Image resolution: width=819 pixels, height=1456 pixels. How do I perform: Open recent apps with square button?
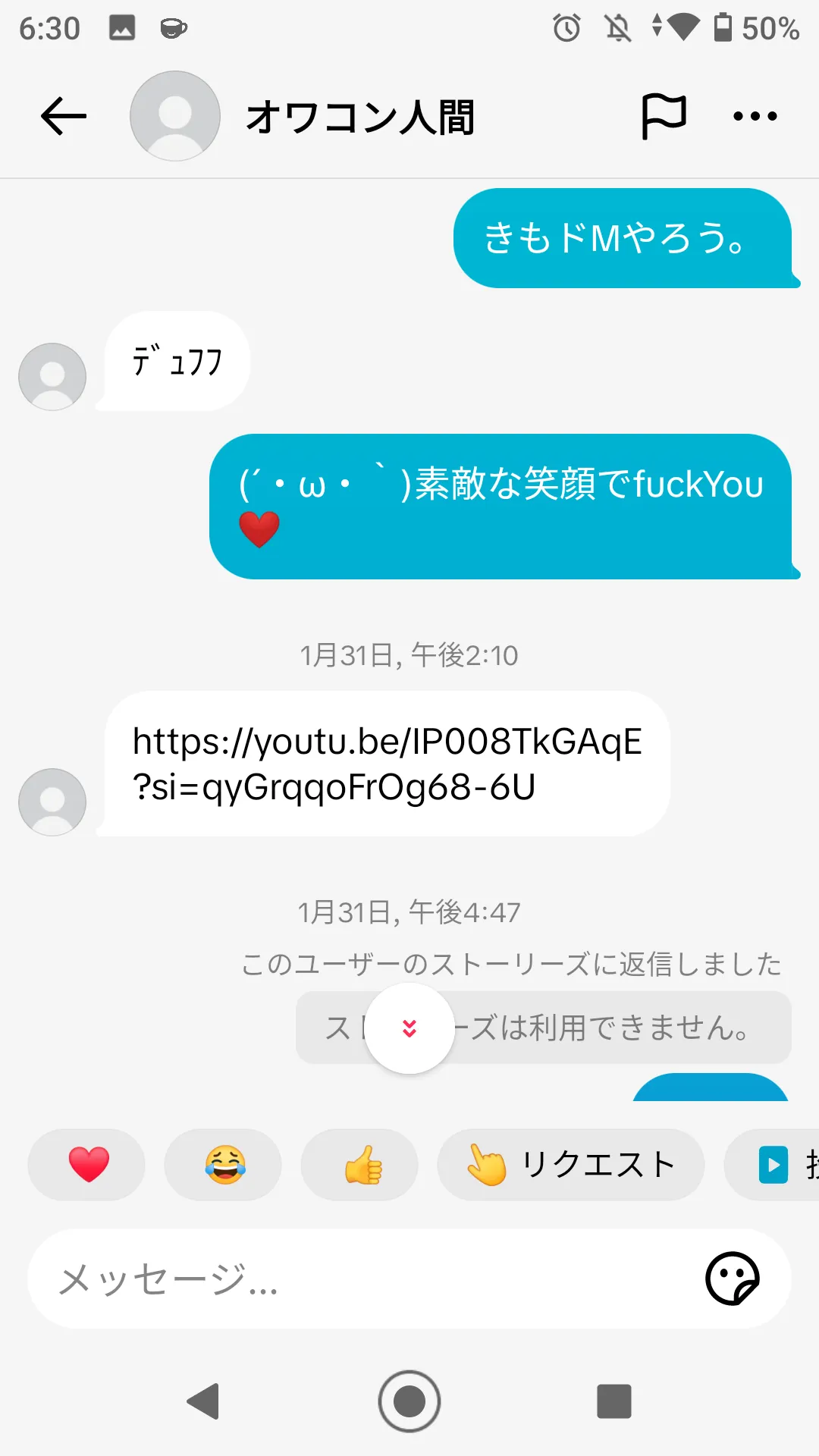(614, 1401)
